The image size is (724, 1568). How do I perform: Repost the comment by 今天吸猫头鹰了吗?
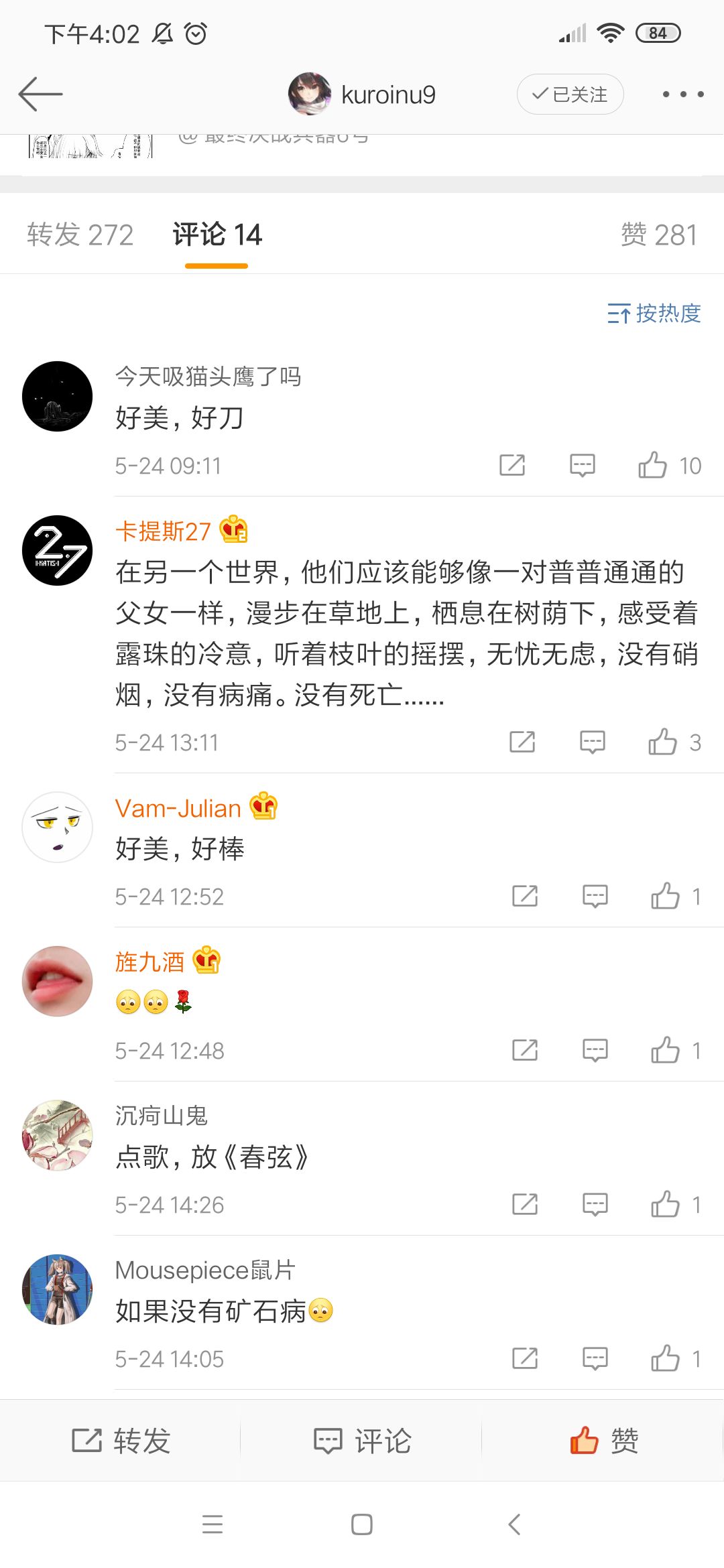(512, 465)
